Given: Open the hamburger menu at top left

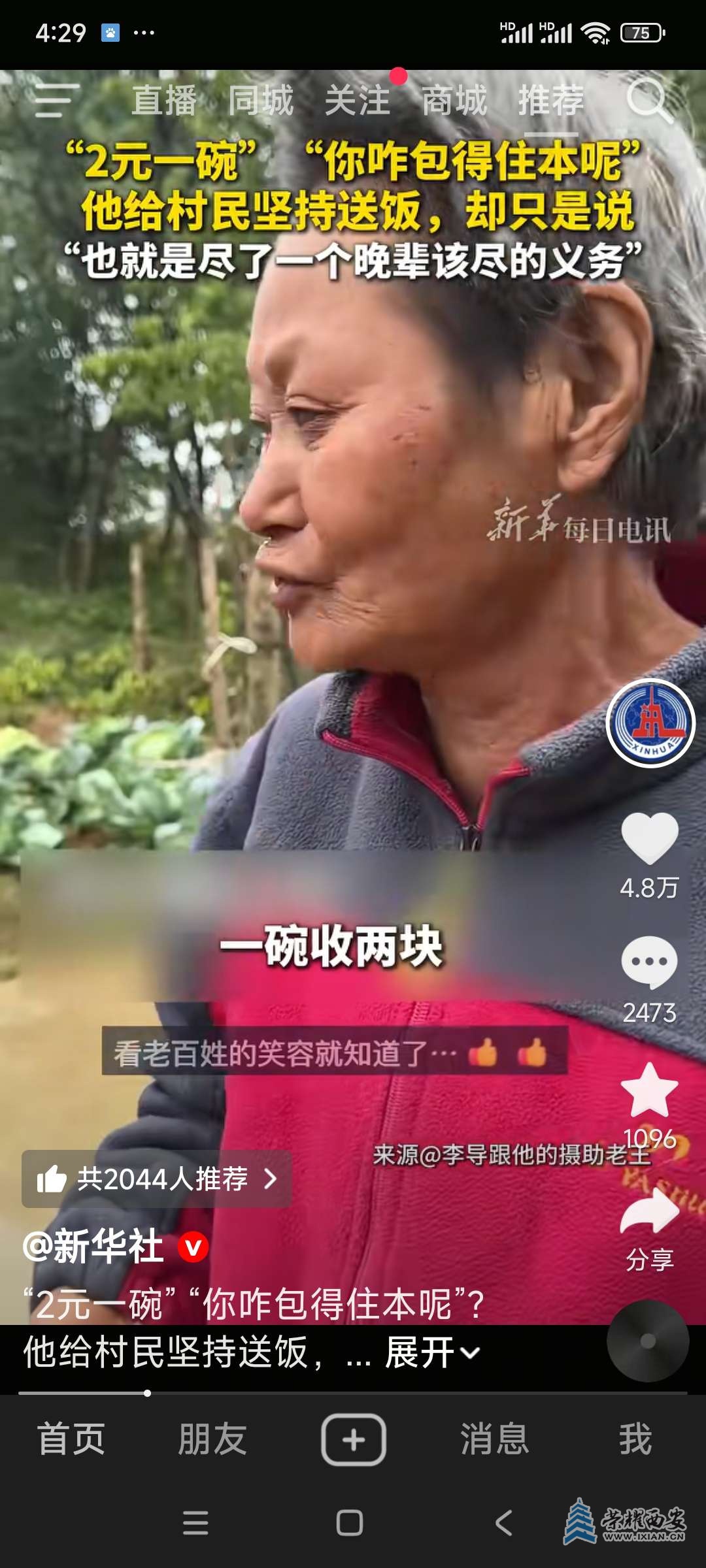Looking at the screenshot, I should pos(56,101).
